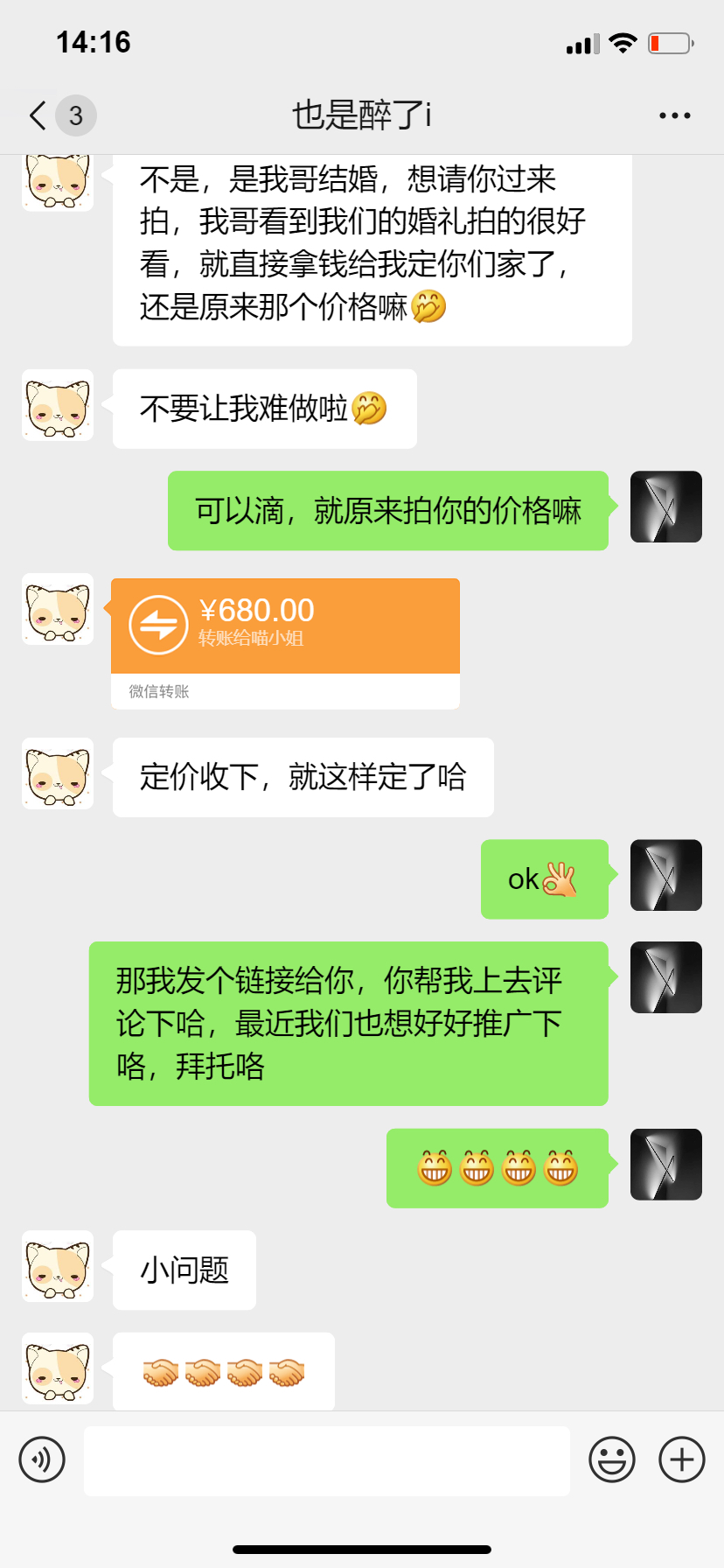Screen dimensions: 724x1568
Task: Open my avatar beside the ok message
Action: 666,875
